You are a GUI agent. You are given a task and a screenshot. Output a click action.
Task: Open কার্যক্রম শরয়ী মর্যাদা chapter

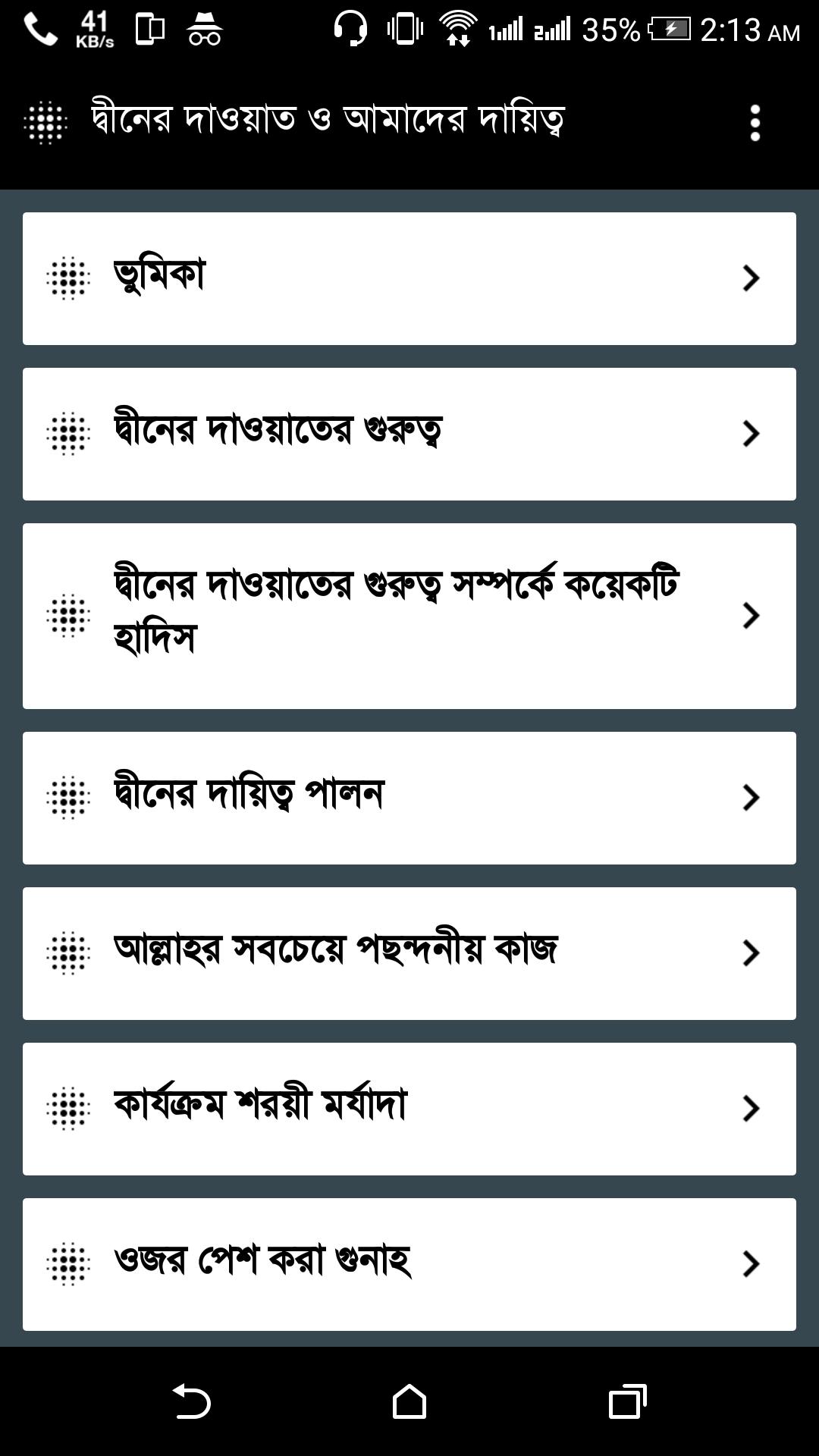click(x=409, y=1109)
